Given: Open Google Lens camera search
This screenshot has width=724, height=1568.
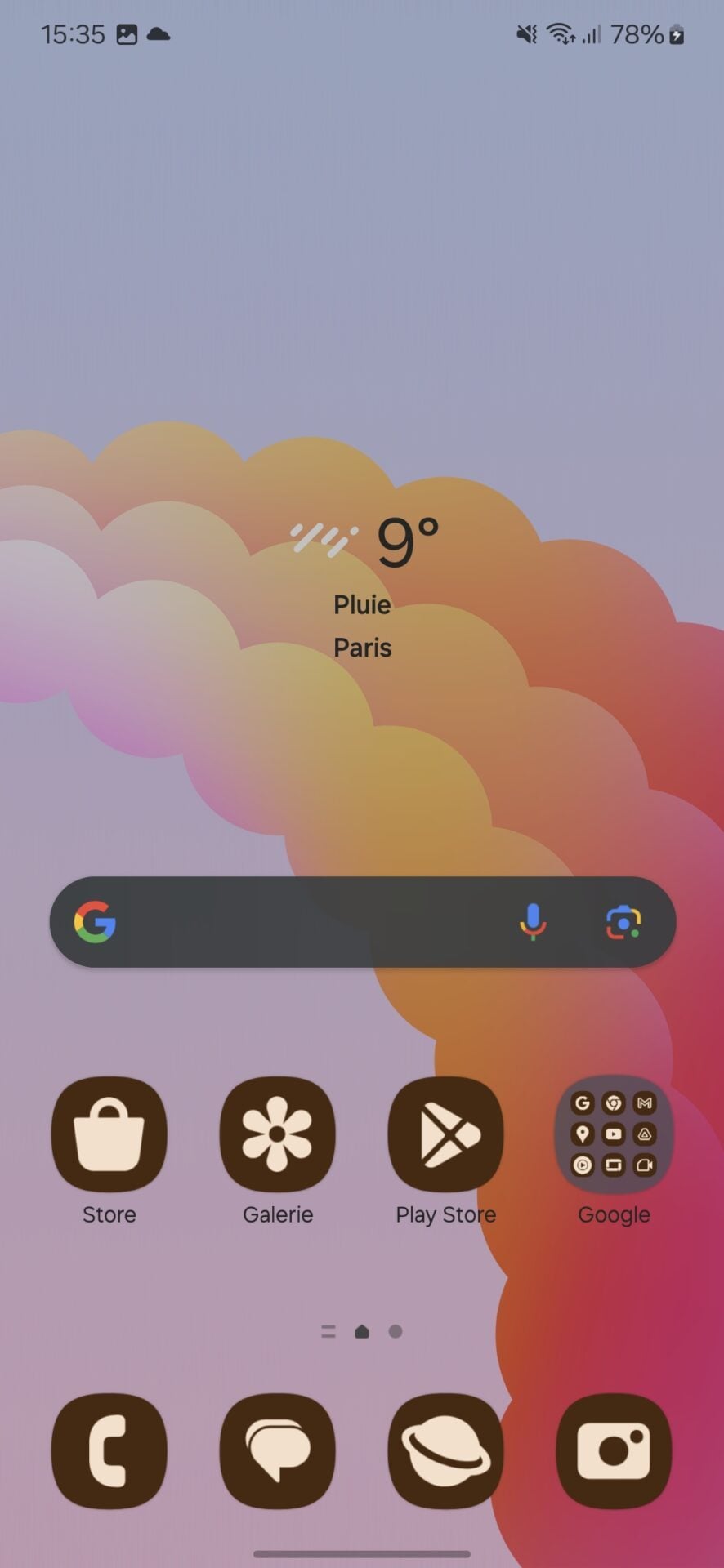Looking at the screenshot, I should click(623, 922).
